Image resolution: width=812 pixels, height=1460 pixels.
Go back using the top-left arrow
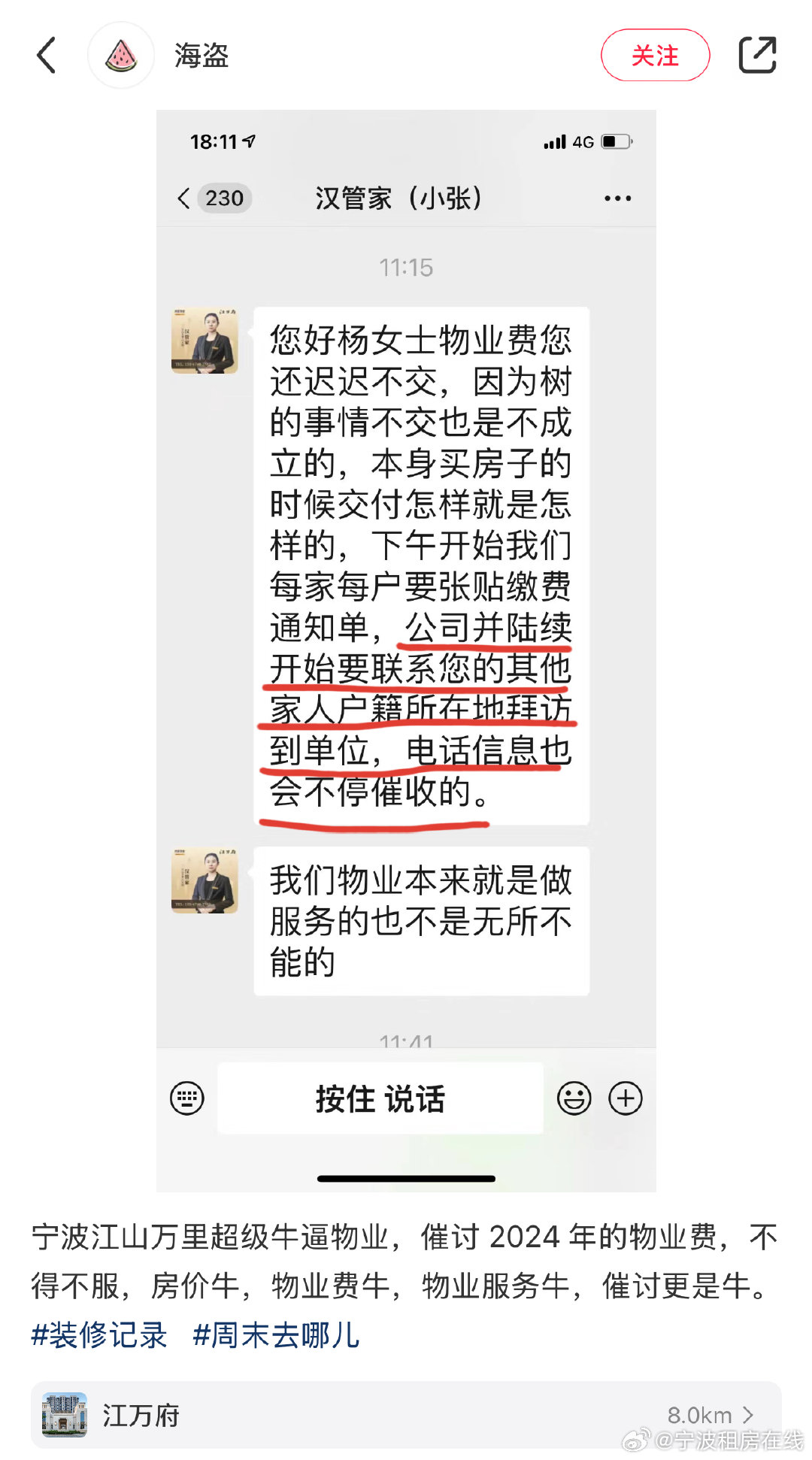pos(47,56)
